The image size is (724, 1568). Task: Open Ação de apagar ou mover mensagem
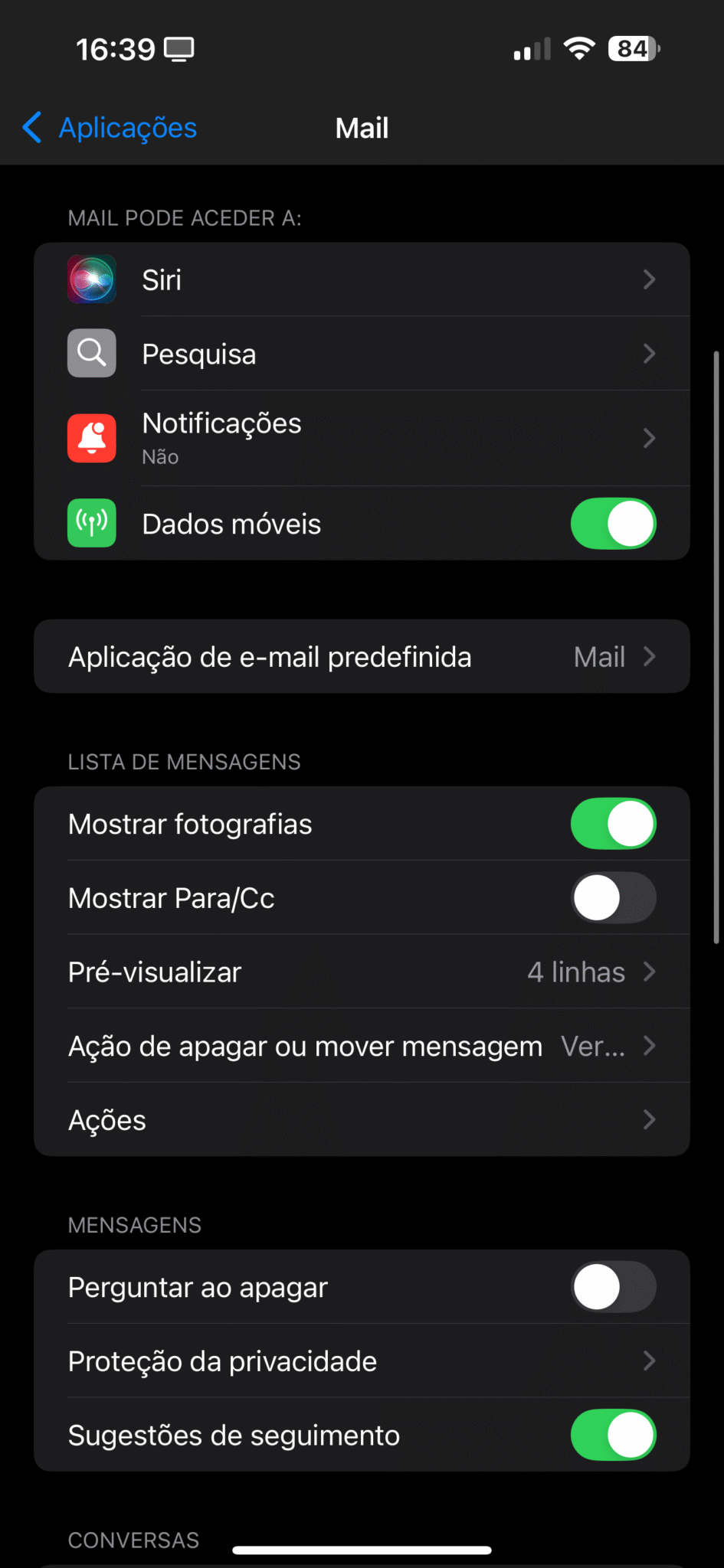coord(362,1046)
